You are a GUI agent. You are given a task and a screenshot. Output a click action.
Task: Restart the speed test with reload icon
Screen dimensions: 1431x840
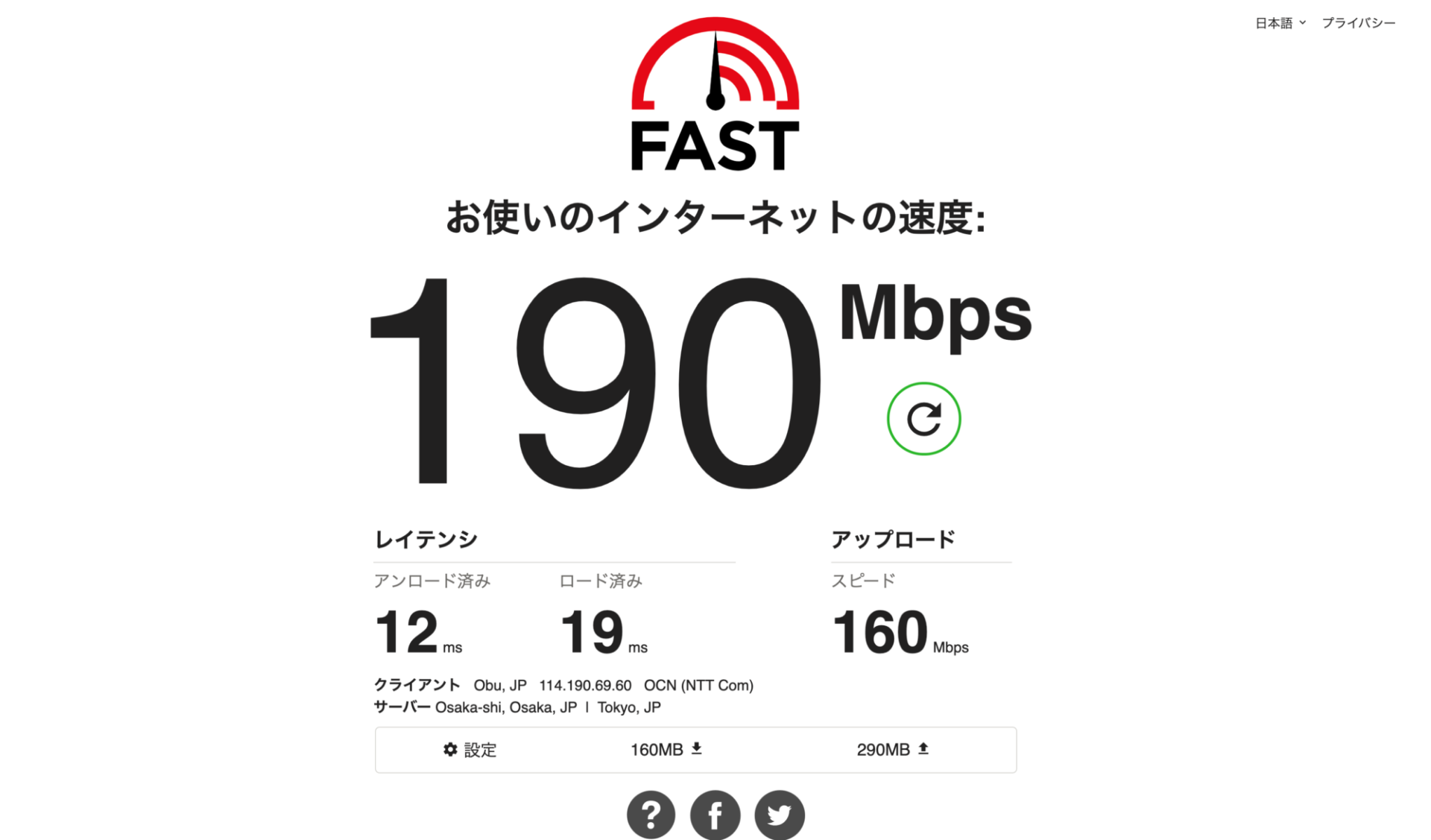[923, 419]
